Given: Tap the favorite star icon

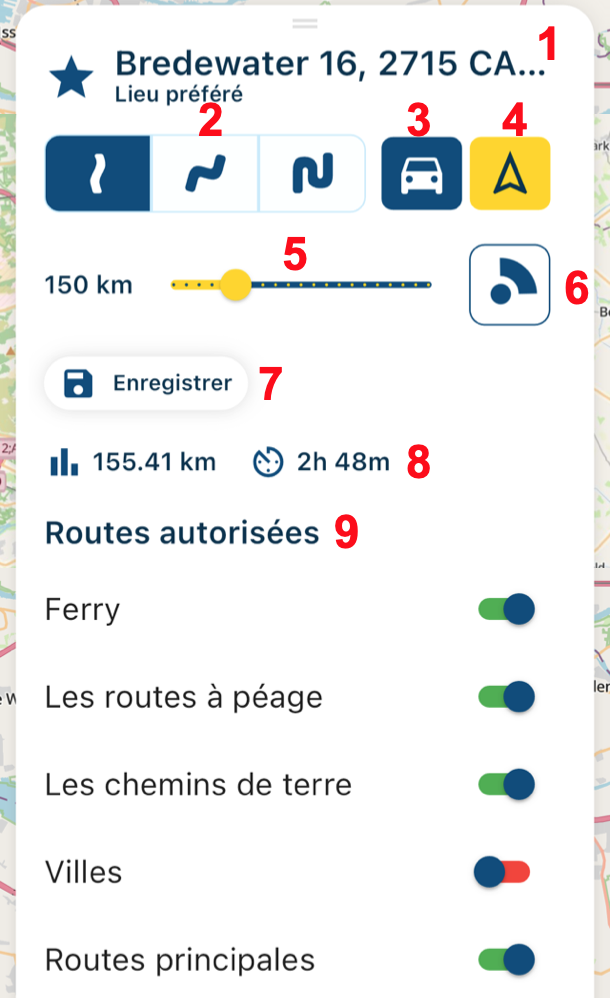Looking at the screenshot, I should point(71,77).
